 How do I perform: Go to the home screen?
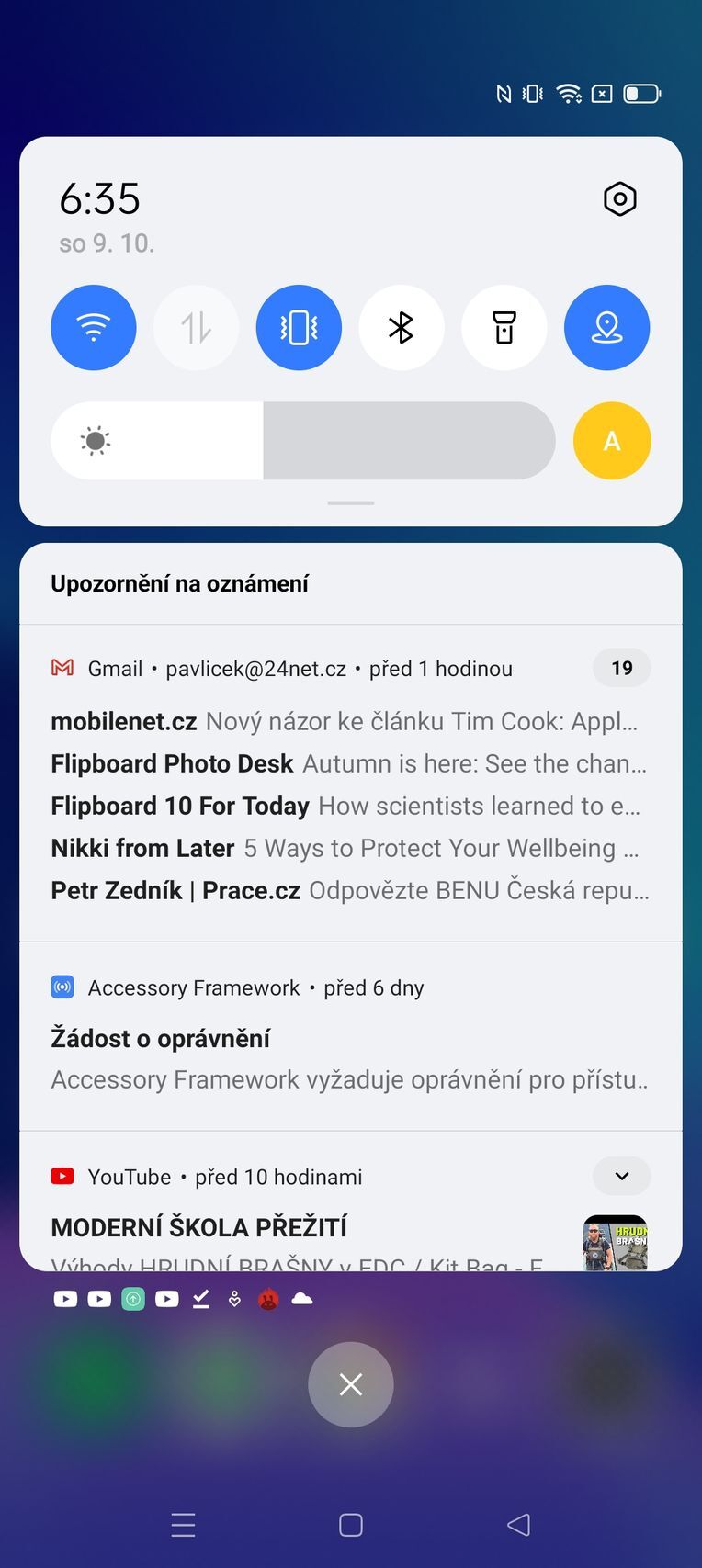(x=350, y=1525)
